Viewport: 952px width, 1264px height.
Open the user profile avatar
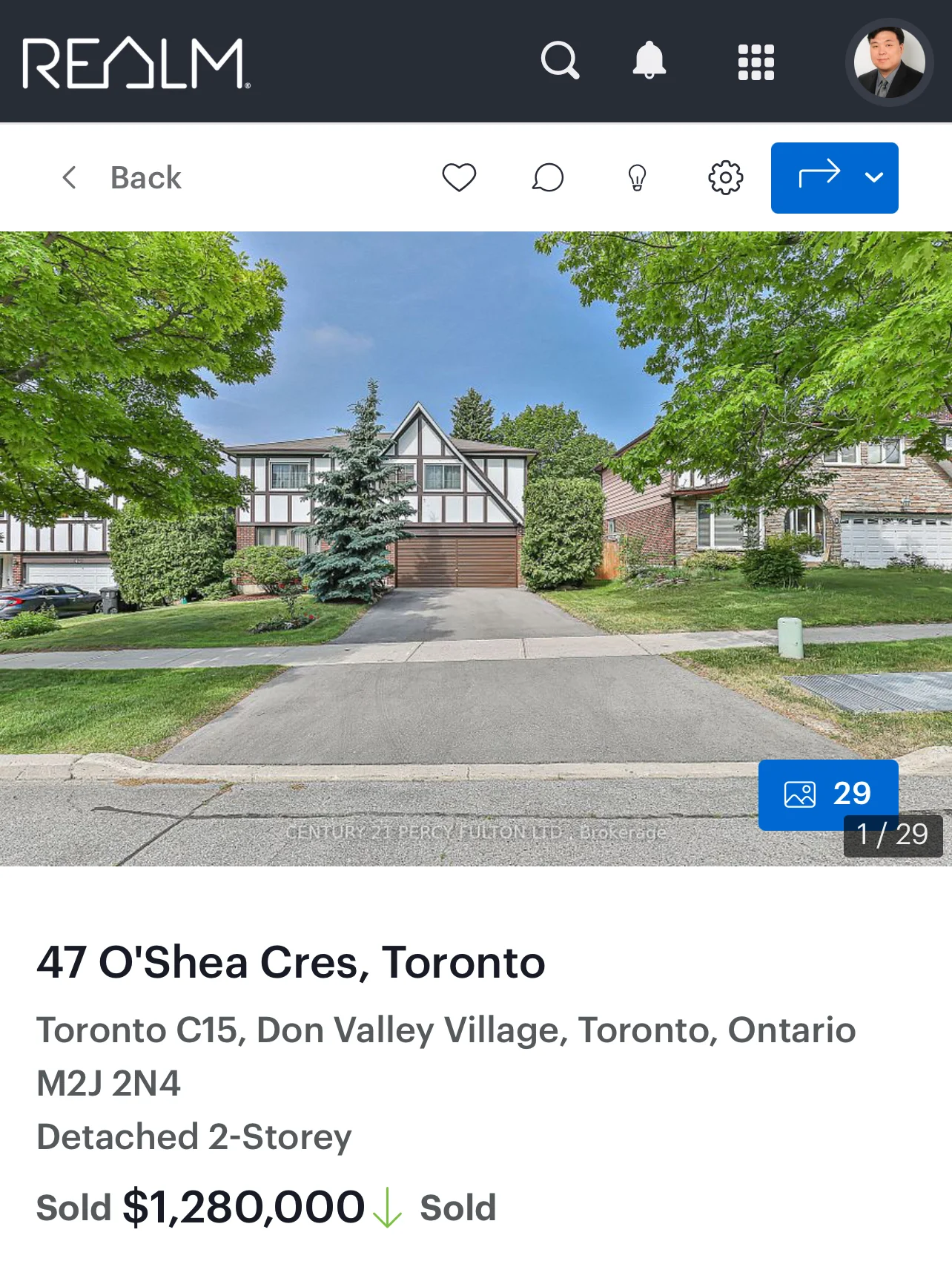pyautogui.click(x=889, y=62)
